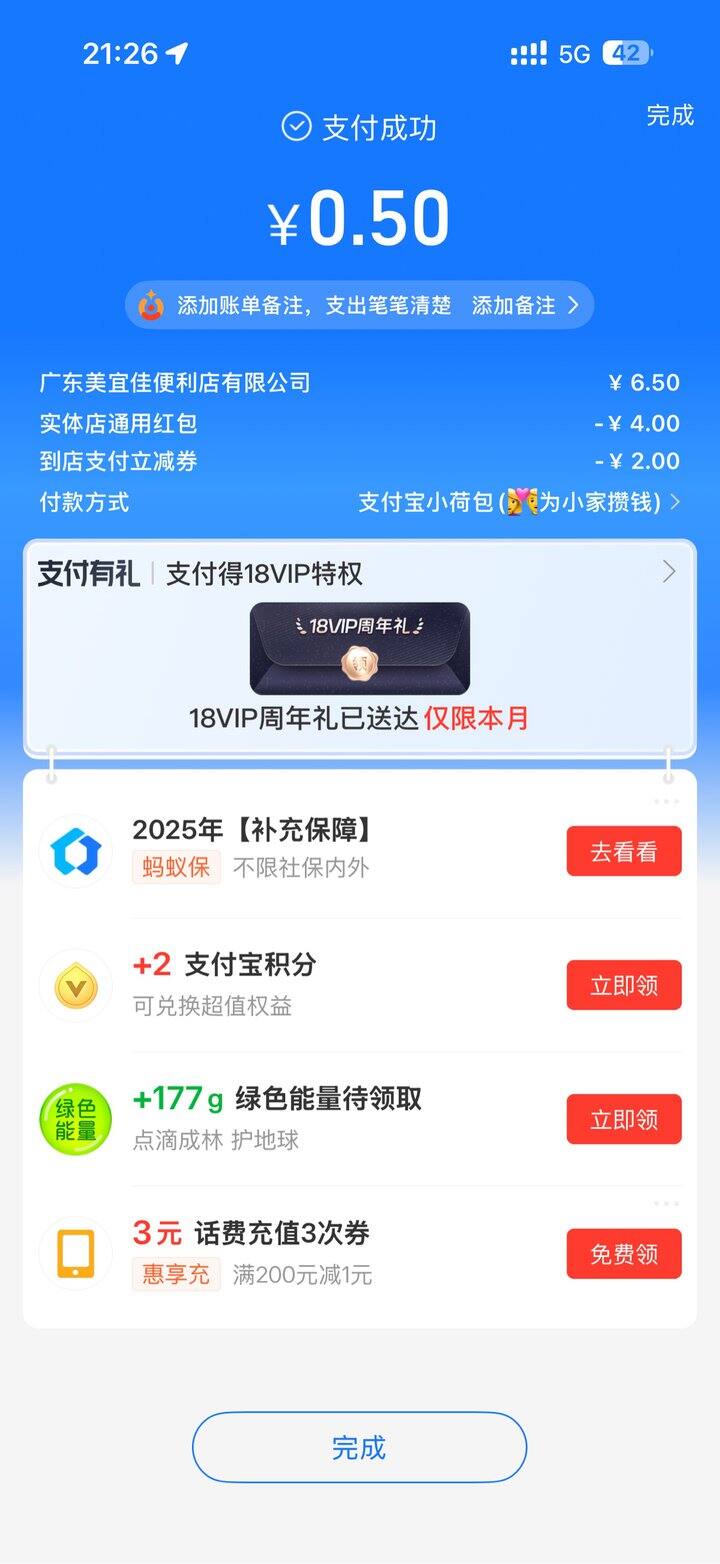Open payment method 支付宝小荷包 details
Image resolution: width=720 pixels, height=1564 pixels.
(518, 501)
